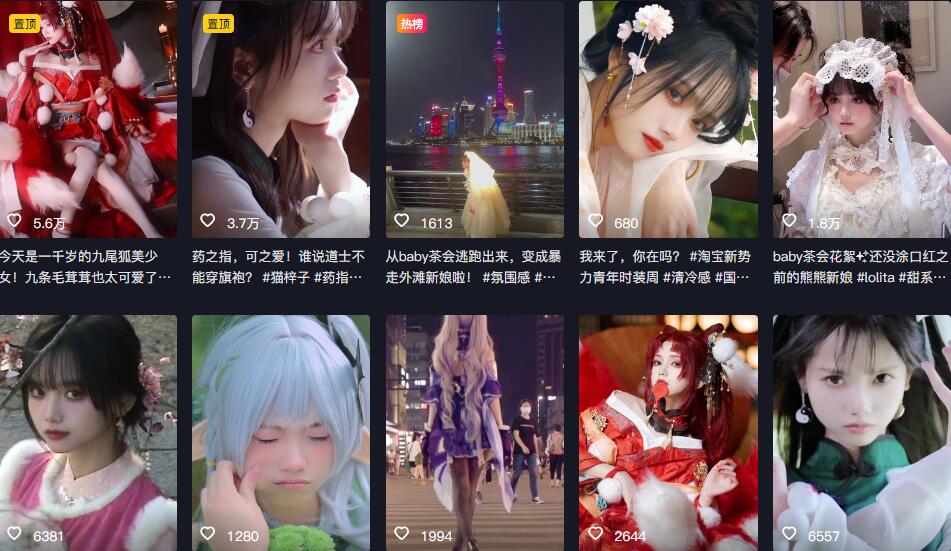Open the pinned 药之指 video with 3.7万 likes
This screenshot has height=551, width=951.
280,118
